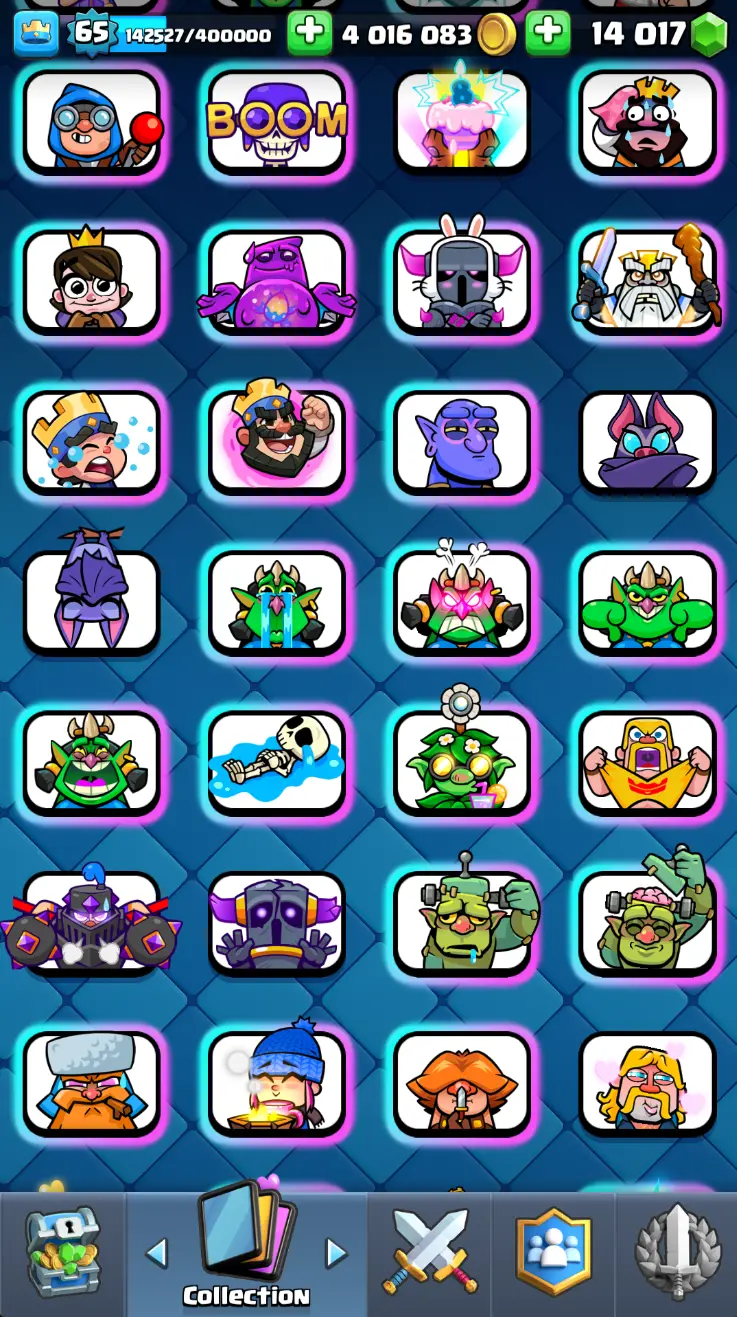737x1317 pixels.
Task: Select the hanging upside-down bat emote
Action: click(x=91, y=600)
